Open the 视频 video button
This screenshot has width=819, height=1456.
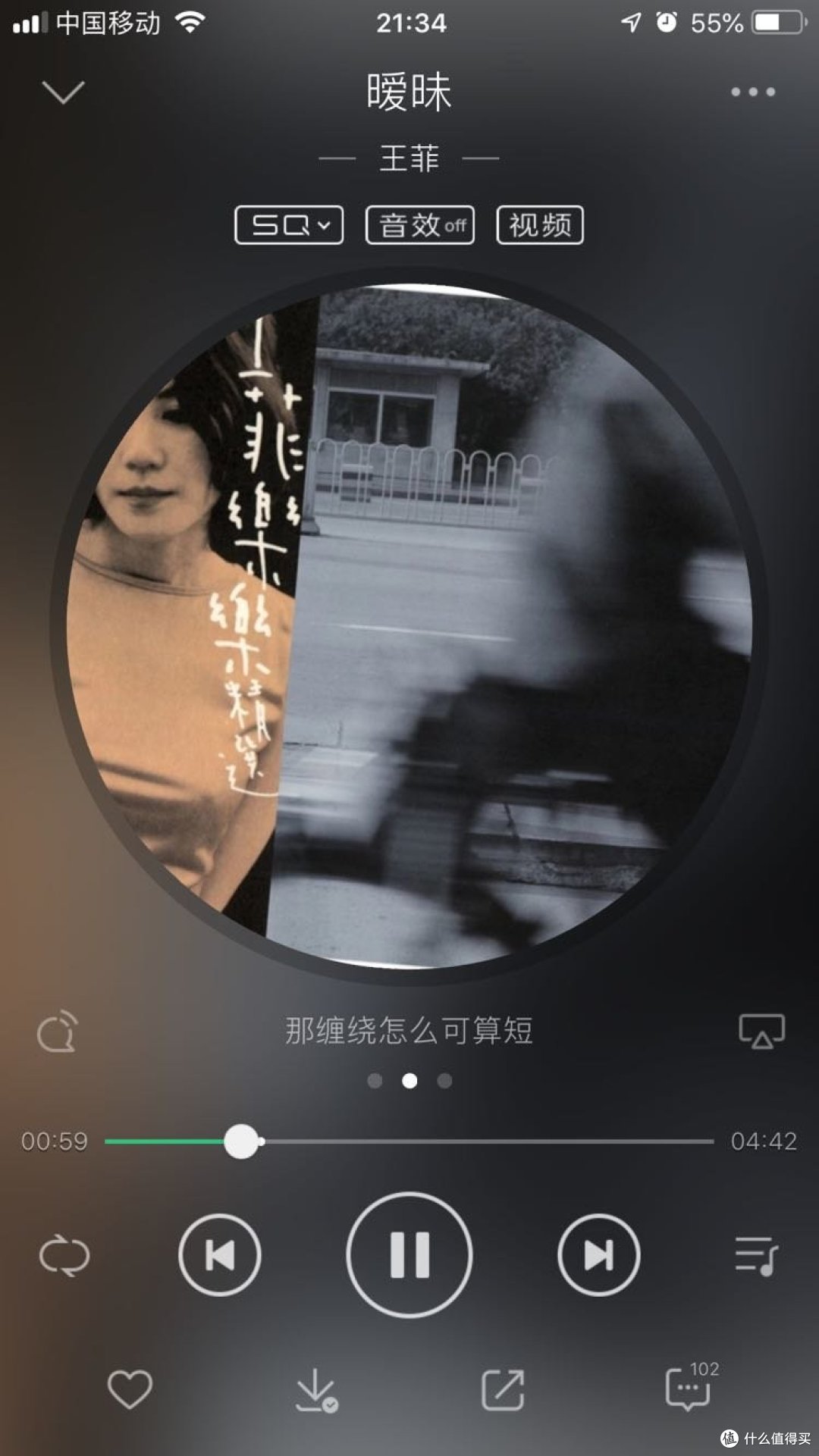(538, 224)
